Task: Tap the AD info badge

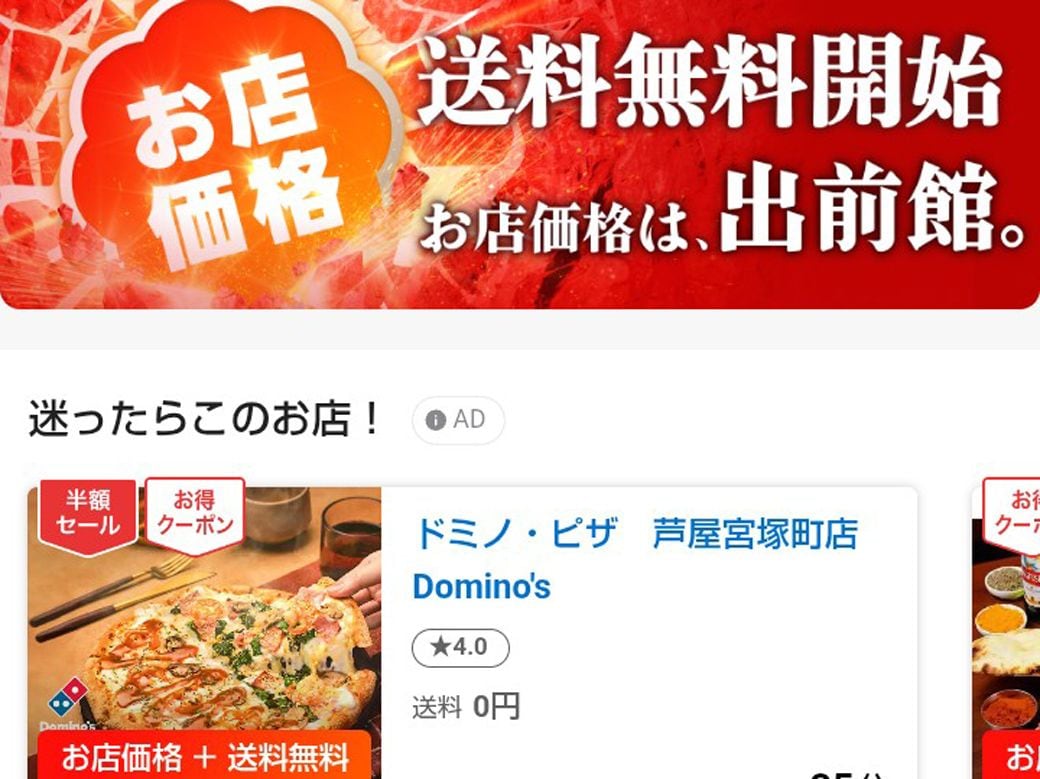Action: click(x=457, y=421)
